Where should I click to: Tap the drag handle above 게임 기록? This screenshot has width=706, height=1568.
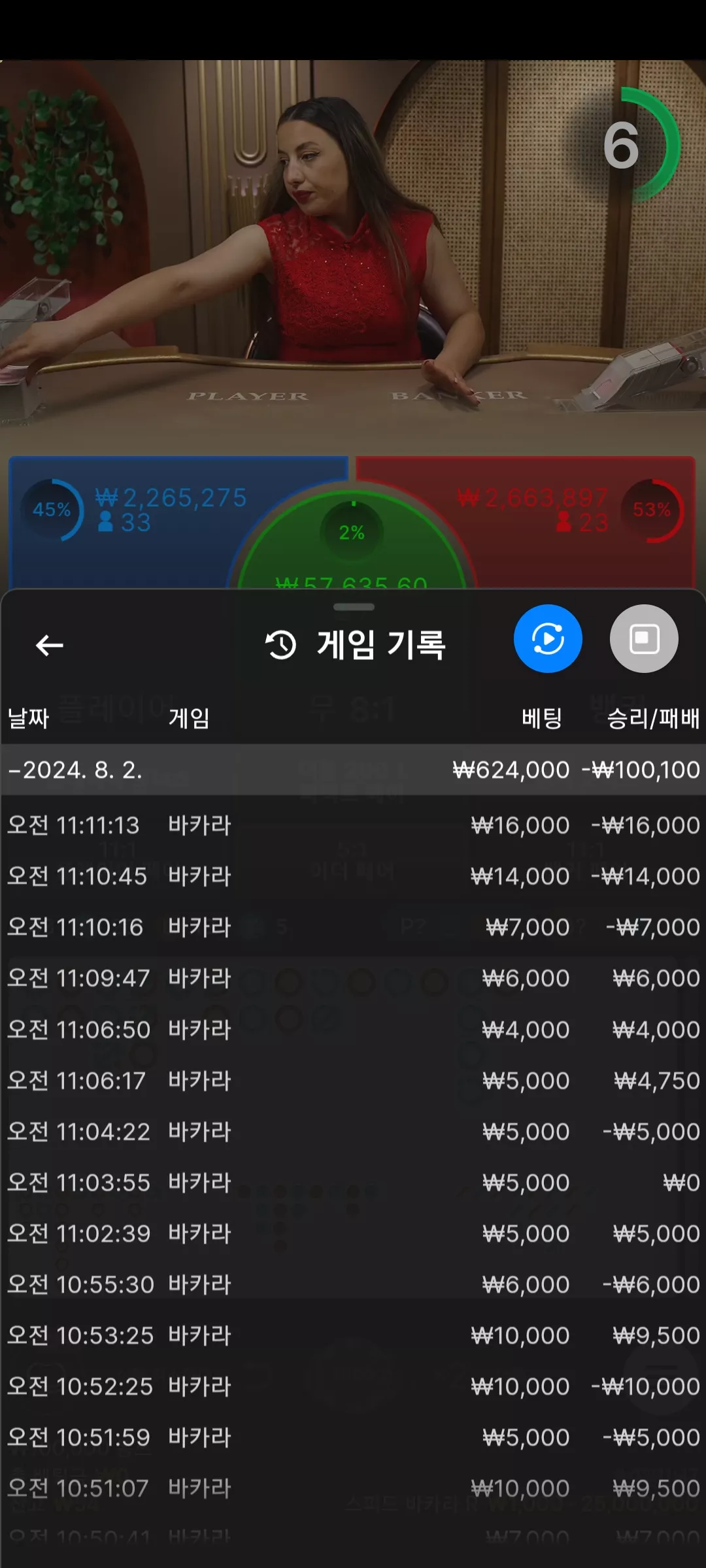pos(354,607)
